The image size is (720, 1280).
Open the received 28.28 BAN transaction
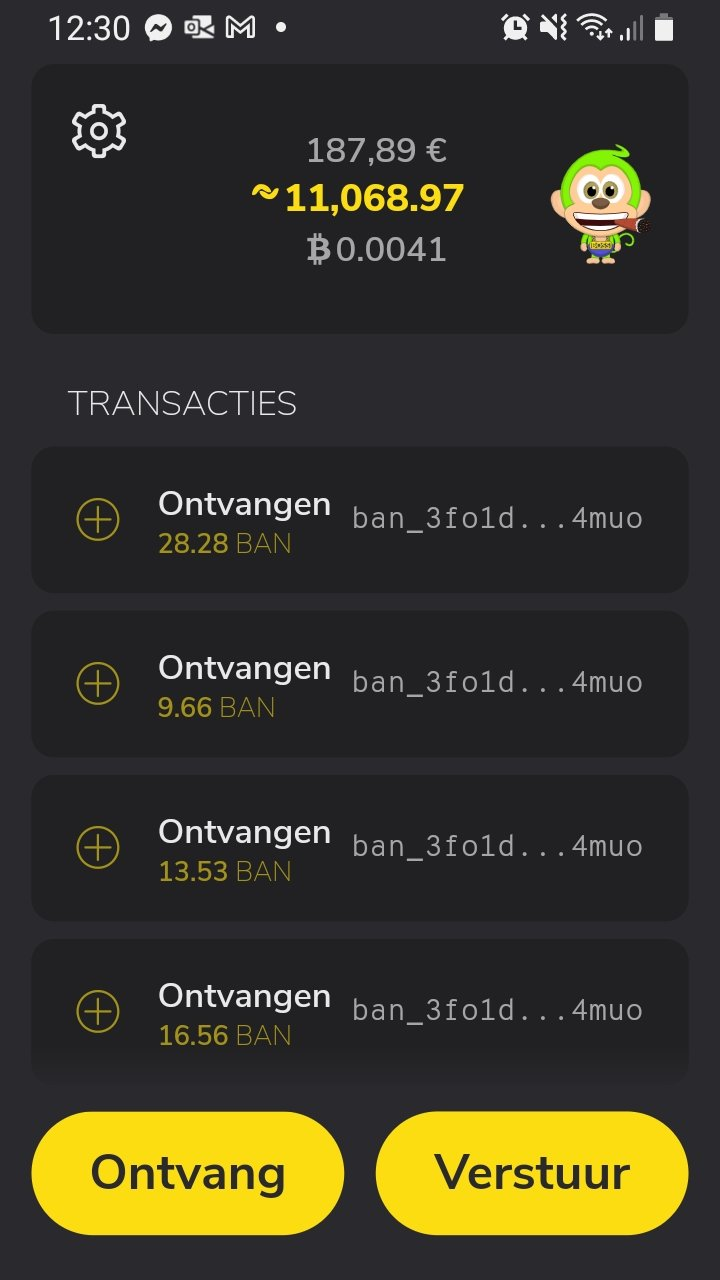(360, 519)
